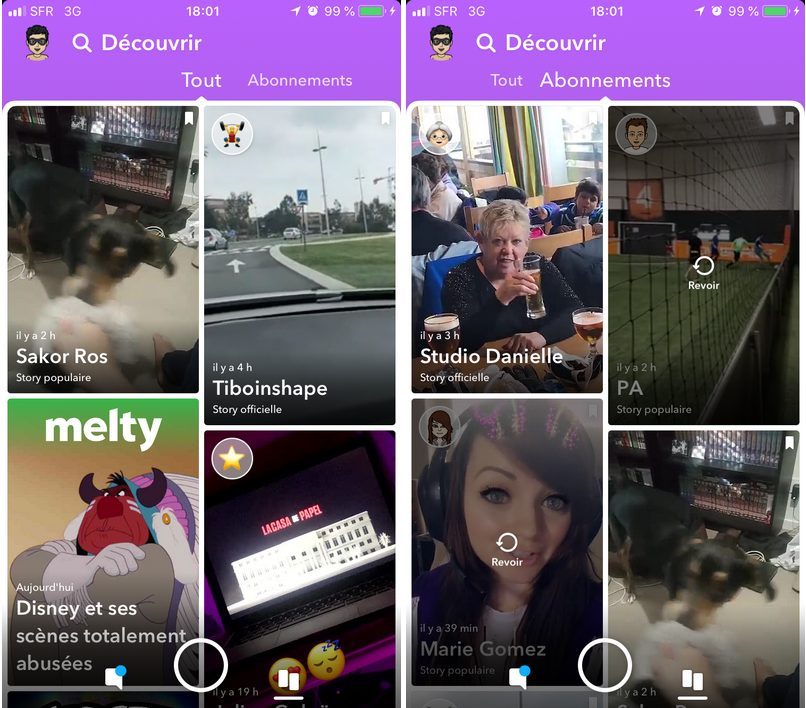Bookmark the Studio Danielle story
The image size is (806, 708).
point(592,119)
